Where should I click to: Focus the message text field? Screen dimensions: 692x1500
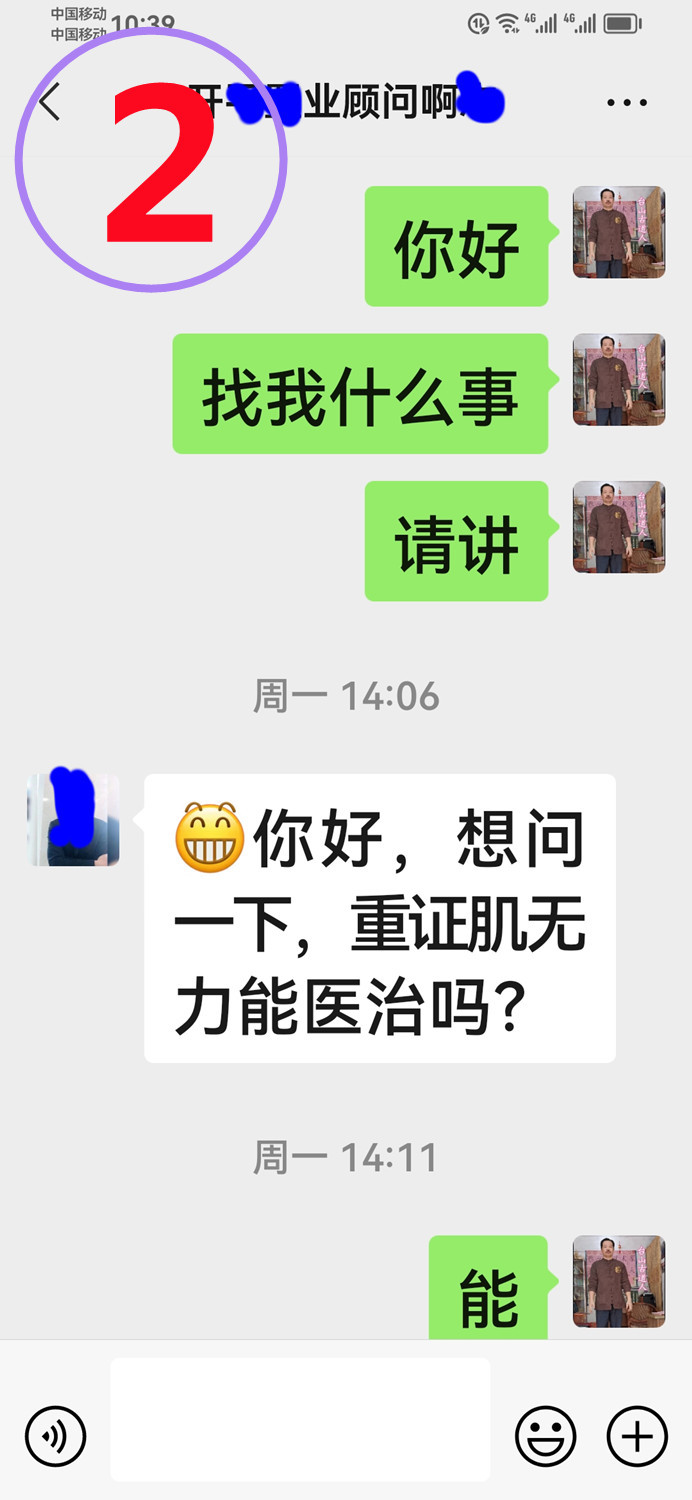point(300,1419)
